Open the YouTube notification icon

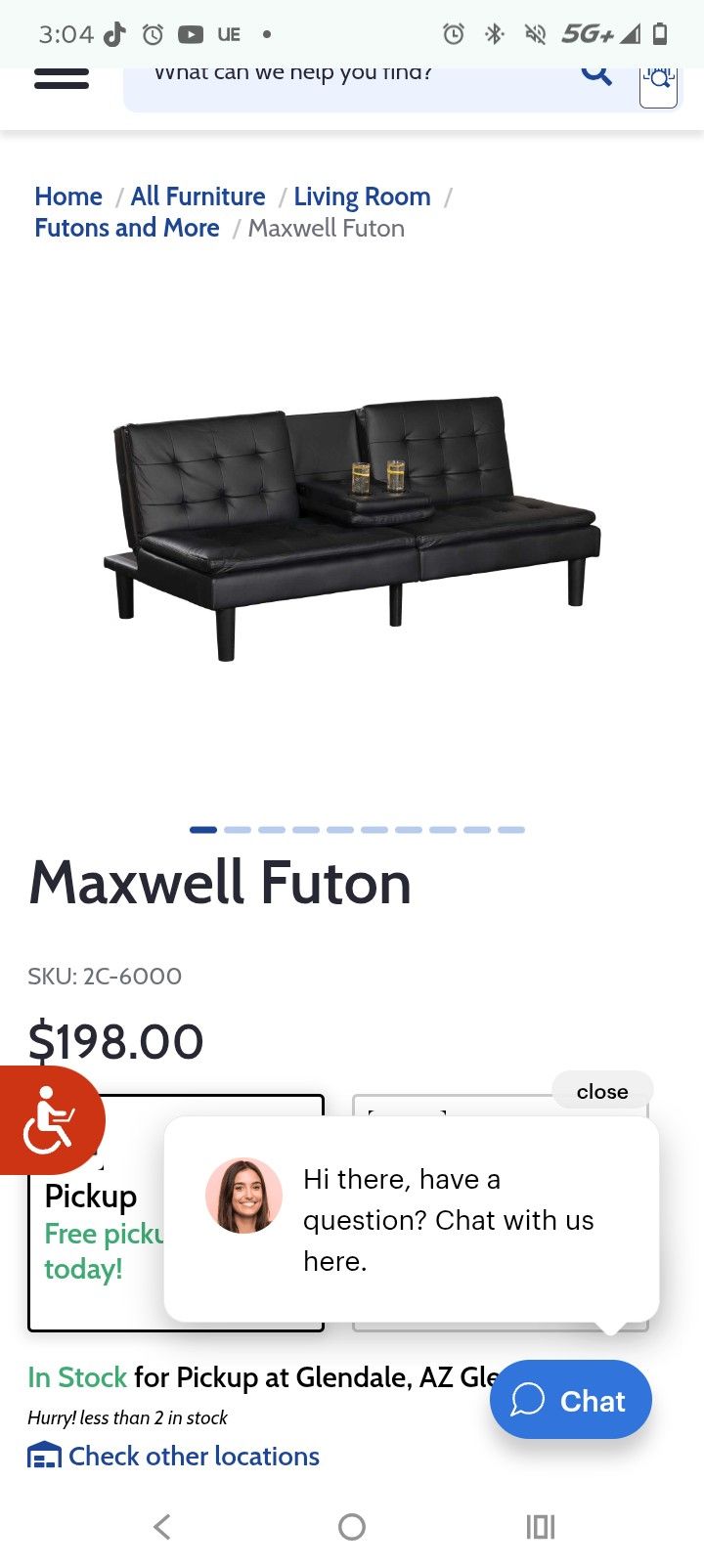click(190, 32)
